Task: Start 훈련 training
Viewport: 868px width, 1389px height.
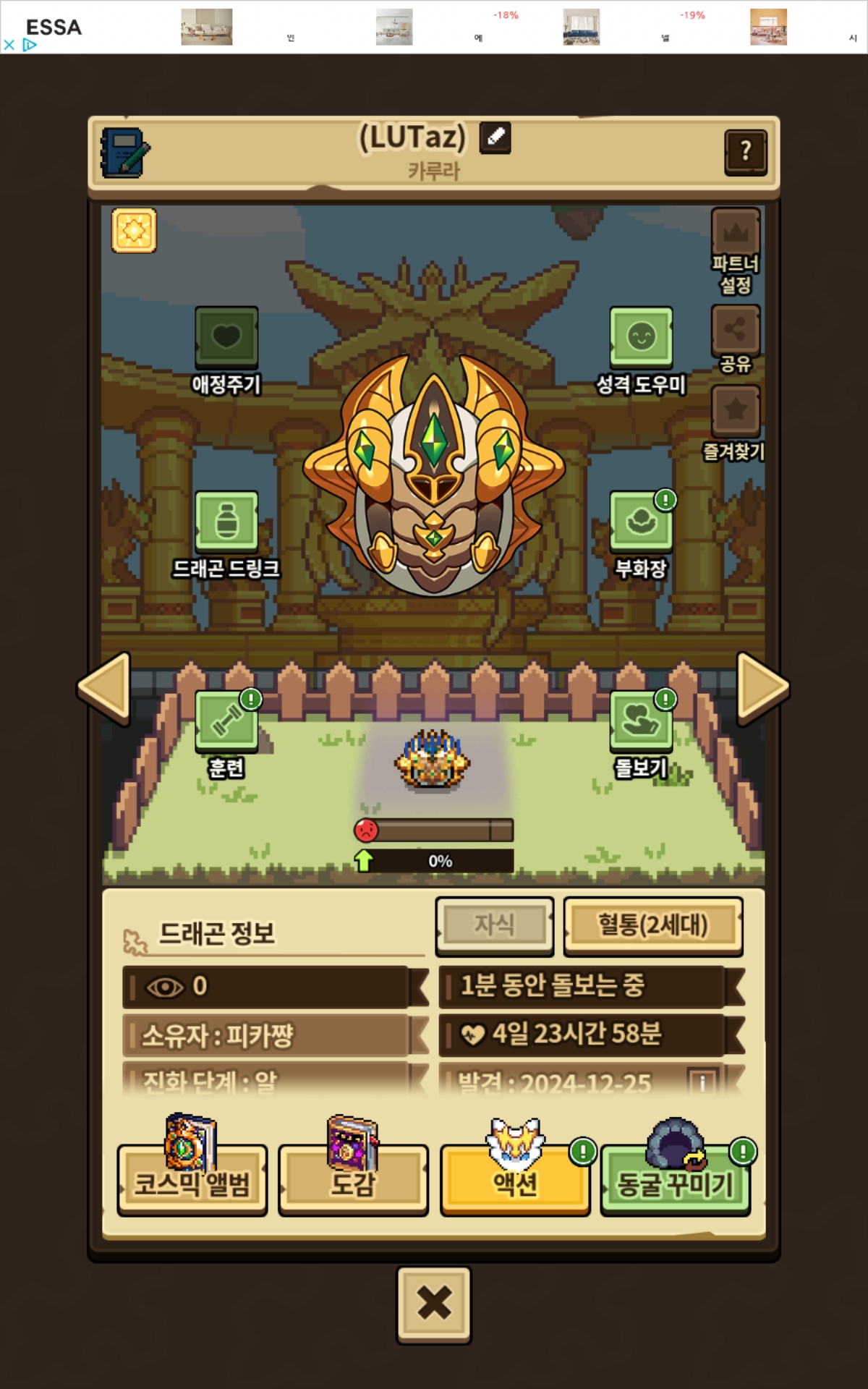Action: click(226, 734)
